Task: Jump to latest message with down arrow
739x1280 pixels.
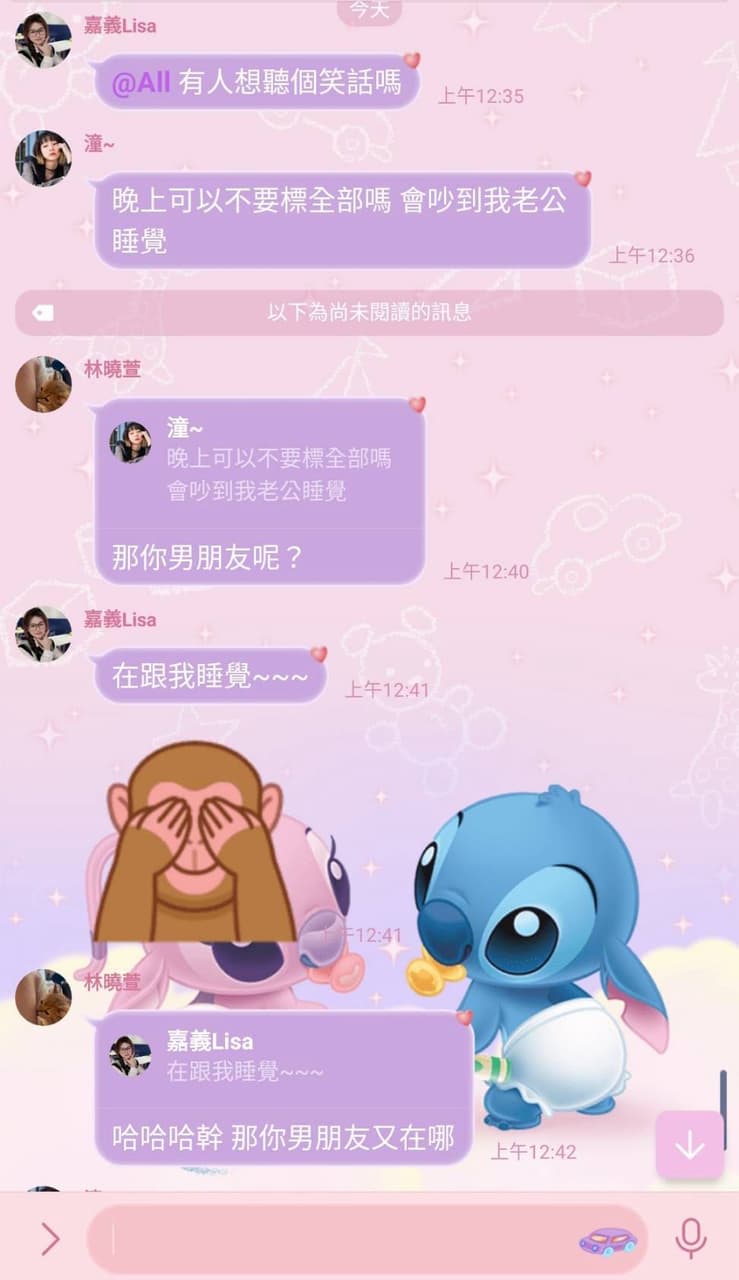Action: pyautogui.click(x=689, y=1146)
